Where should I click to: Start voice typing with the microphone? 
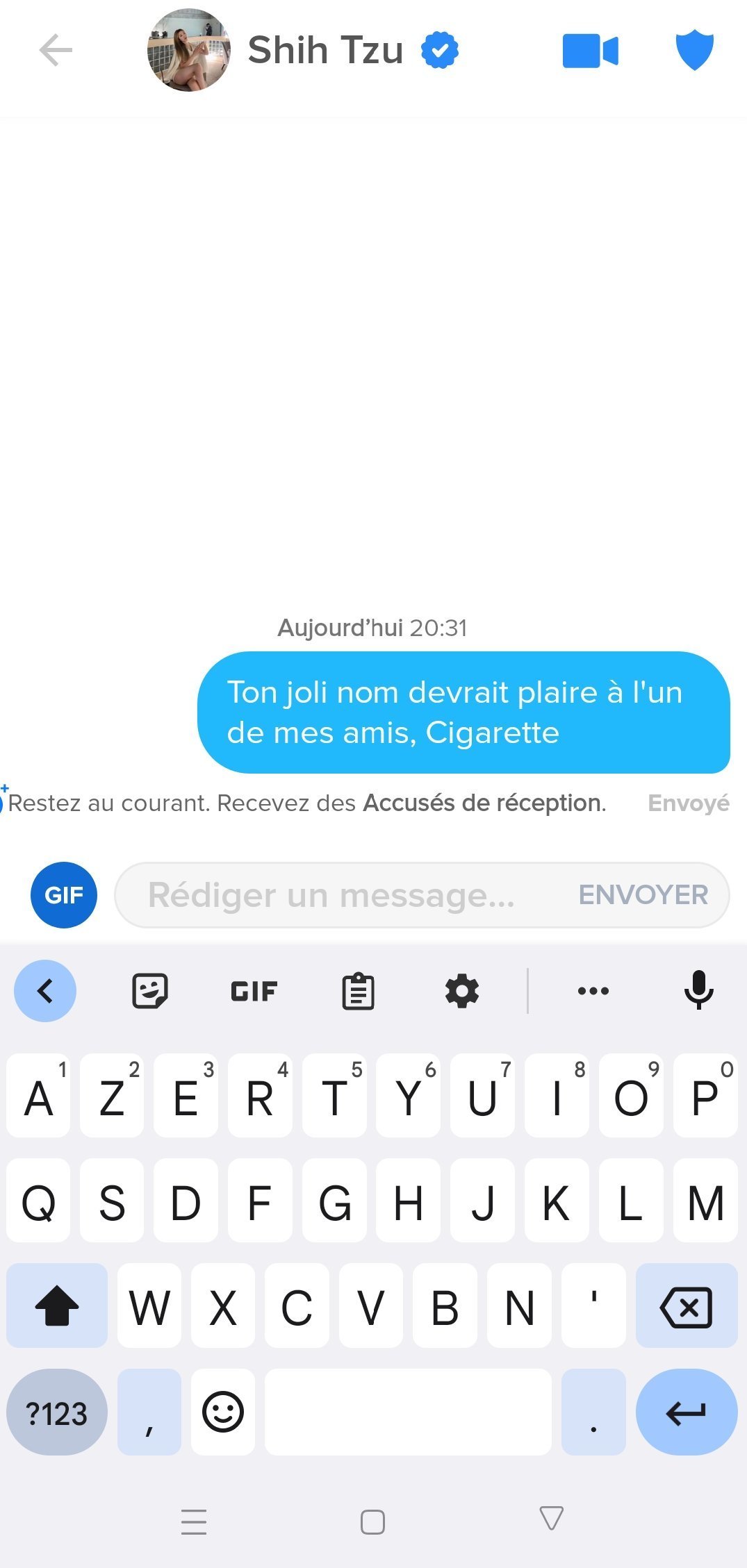(x=698, y=990)
